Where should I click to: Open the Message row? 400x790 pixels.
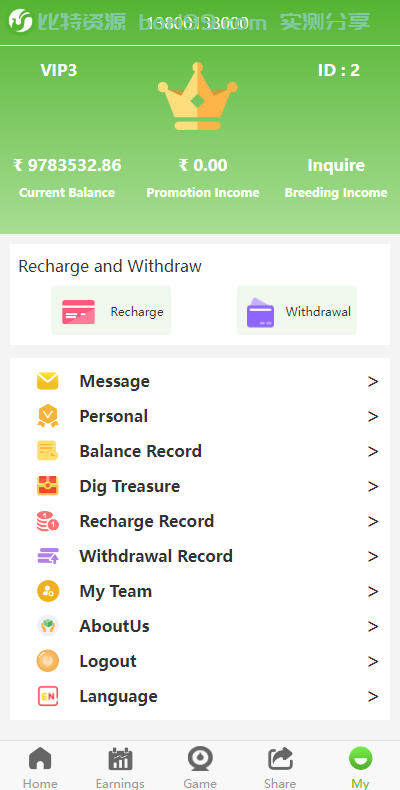click(200, 381)
